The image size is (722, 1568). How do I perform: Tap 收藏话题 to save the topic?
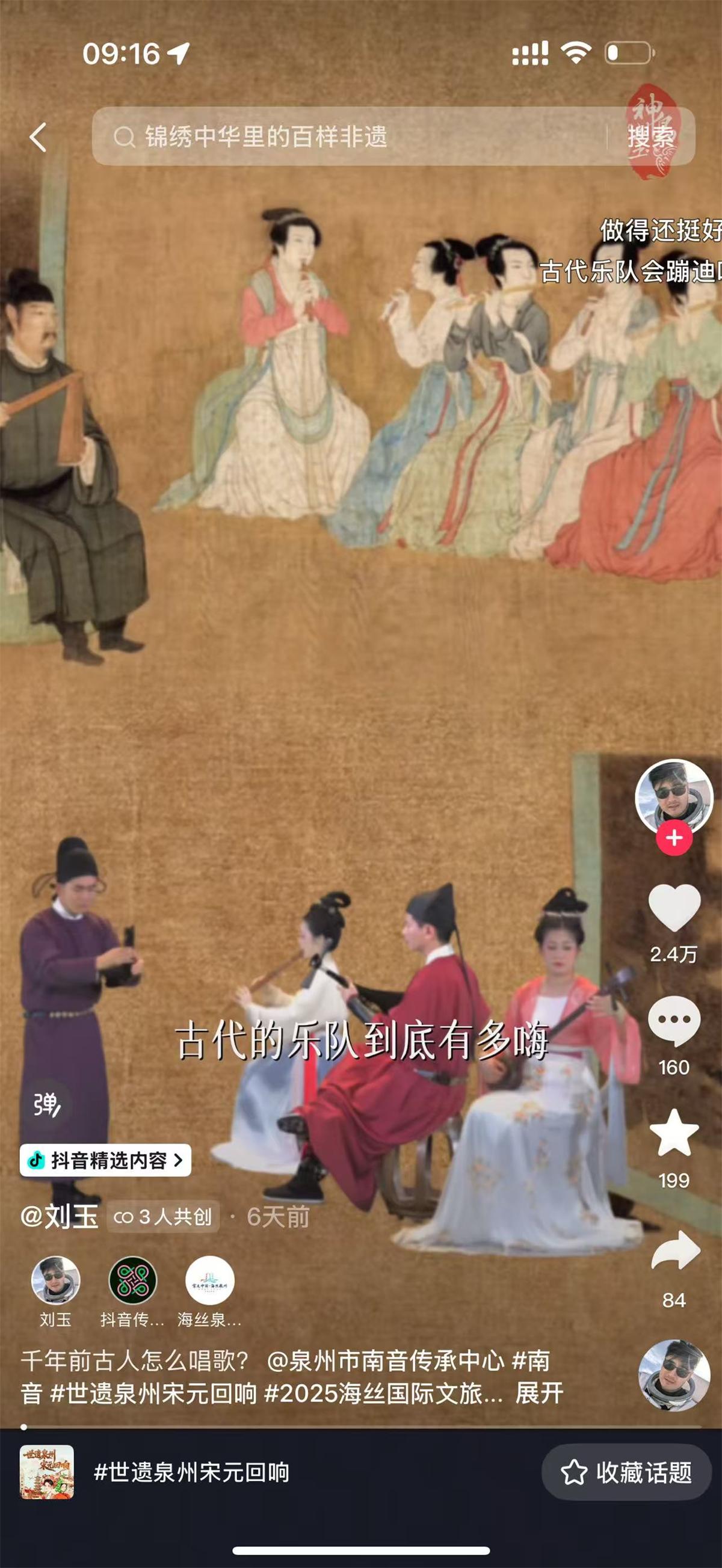pos(626,1472)
